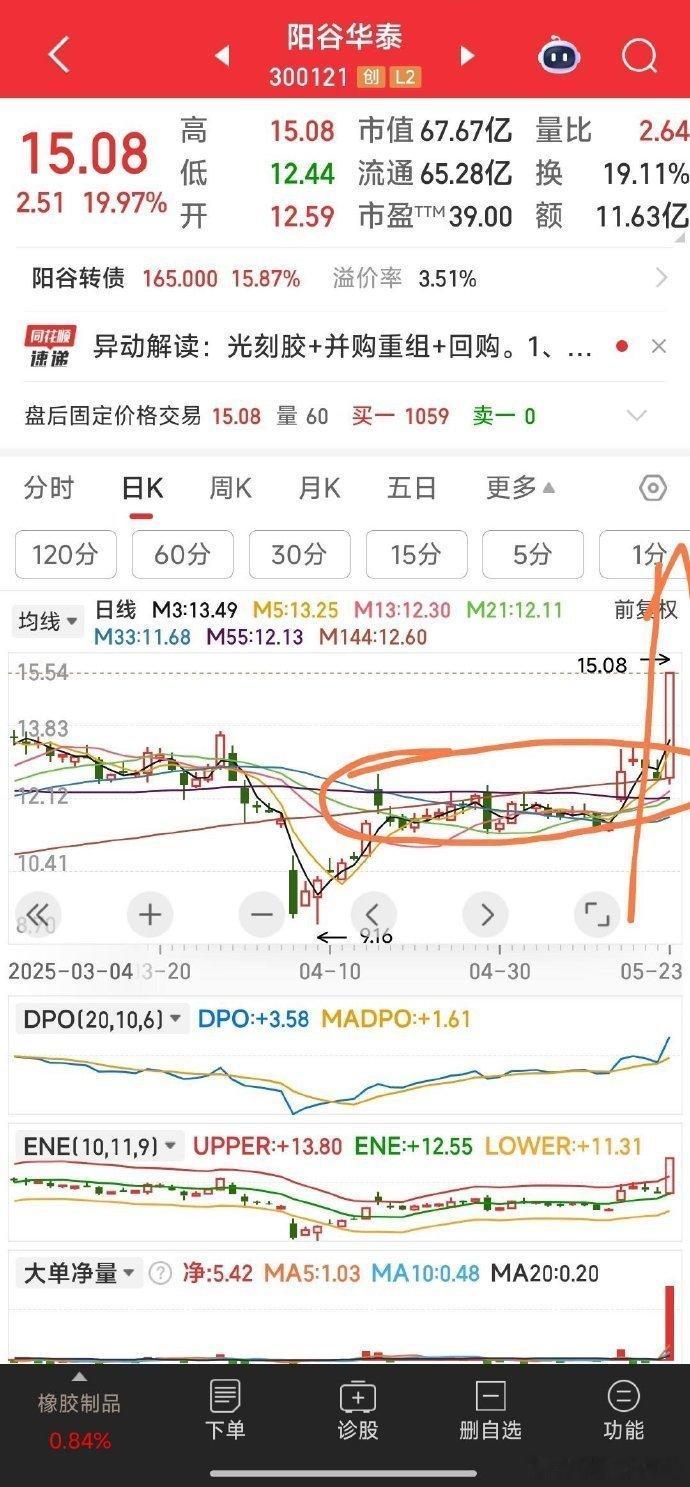Open the 更多 chart options dropdown
Screen dimensions: 690x1487
[520, 488]
